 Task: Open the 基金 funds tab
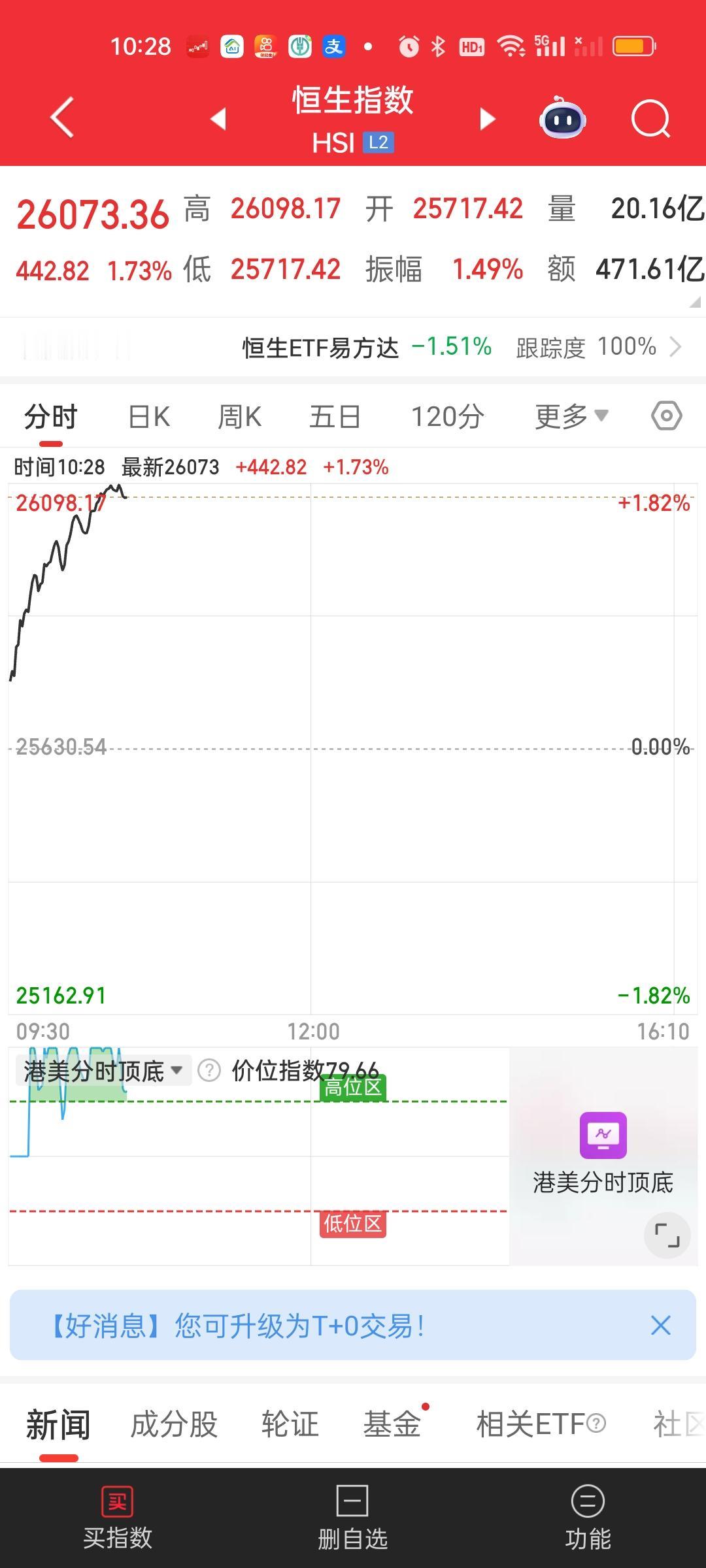coord(393,1425)
